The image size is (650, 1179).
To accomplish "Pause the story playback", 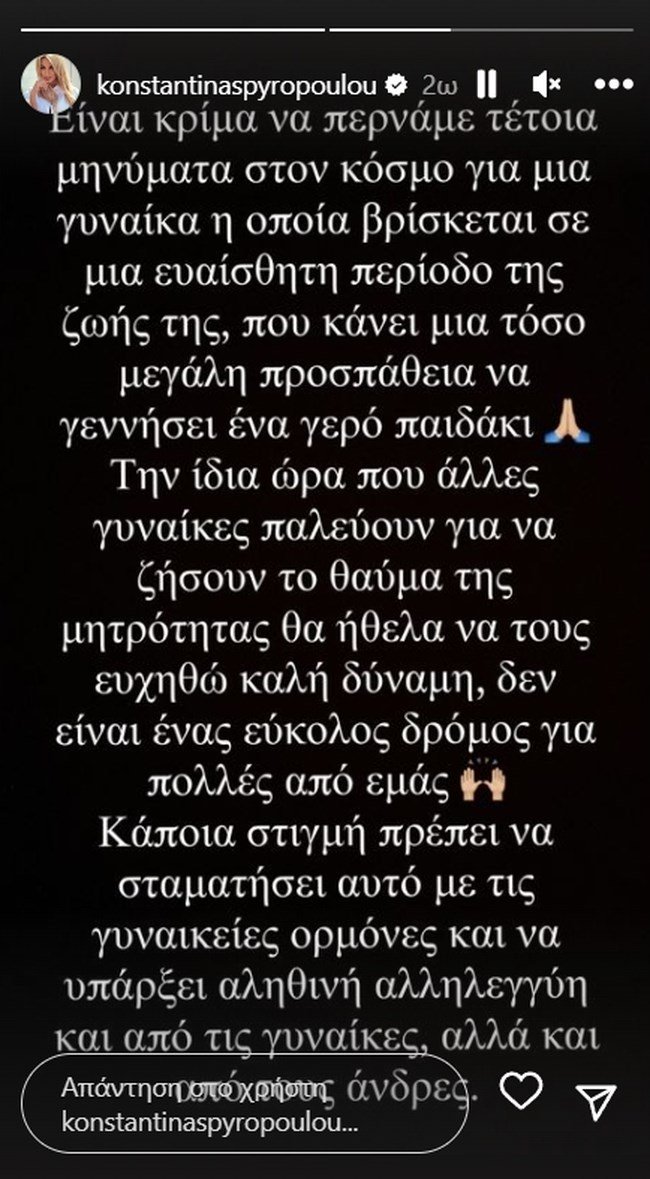I will click(x=487, y=84).
